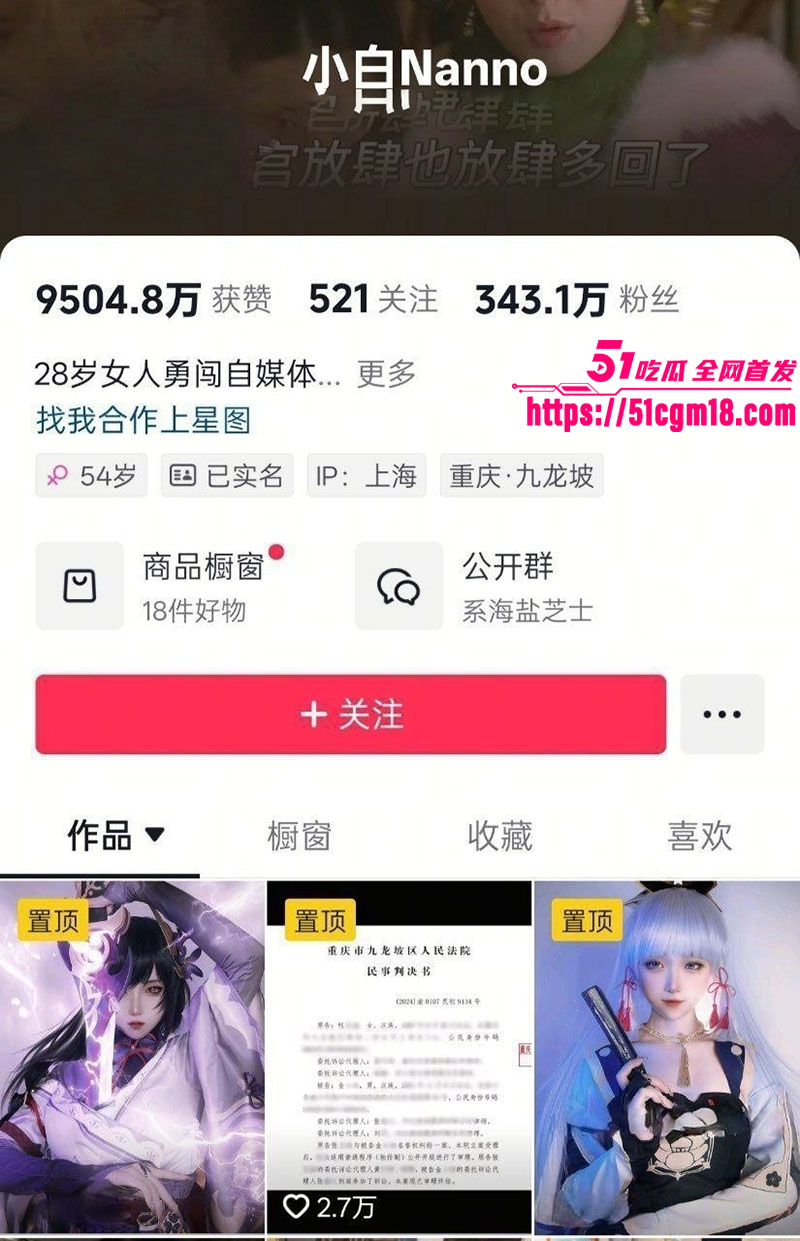The width and height of the screenshot is (800, 1241).
Task: Switch to the 收藏 tab
Action: [x=499, y=836]
